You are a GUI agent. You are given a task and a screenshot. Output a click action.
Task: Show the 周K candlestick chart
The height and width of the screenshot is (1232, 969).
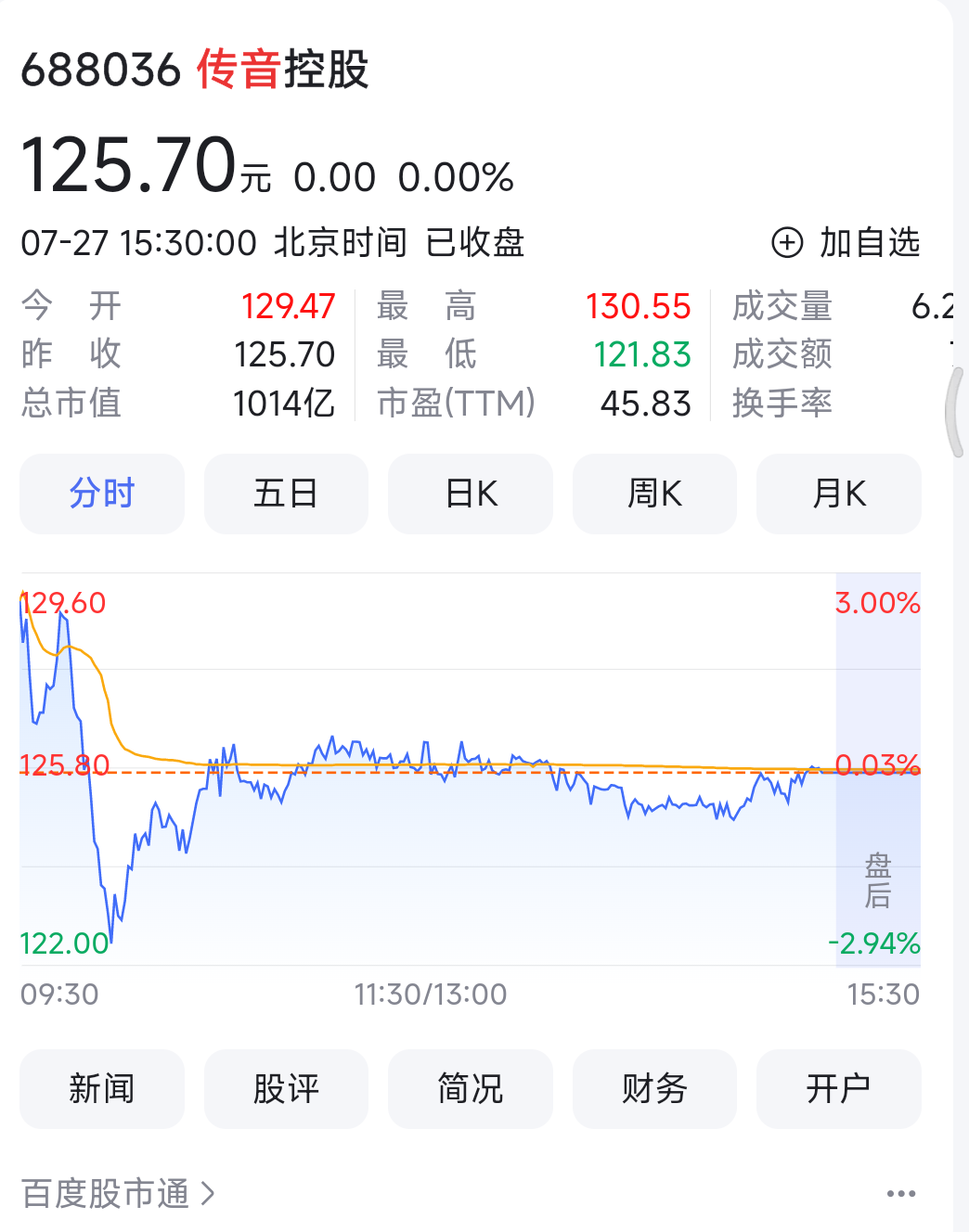coord(654,494)
